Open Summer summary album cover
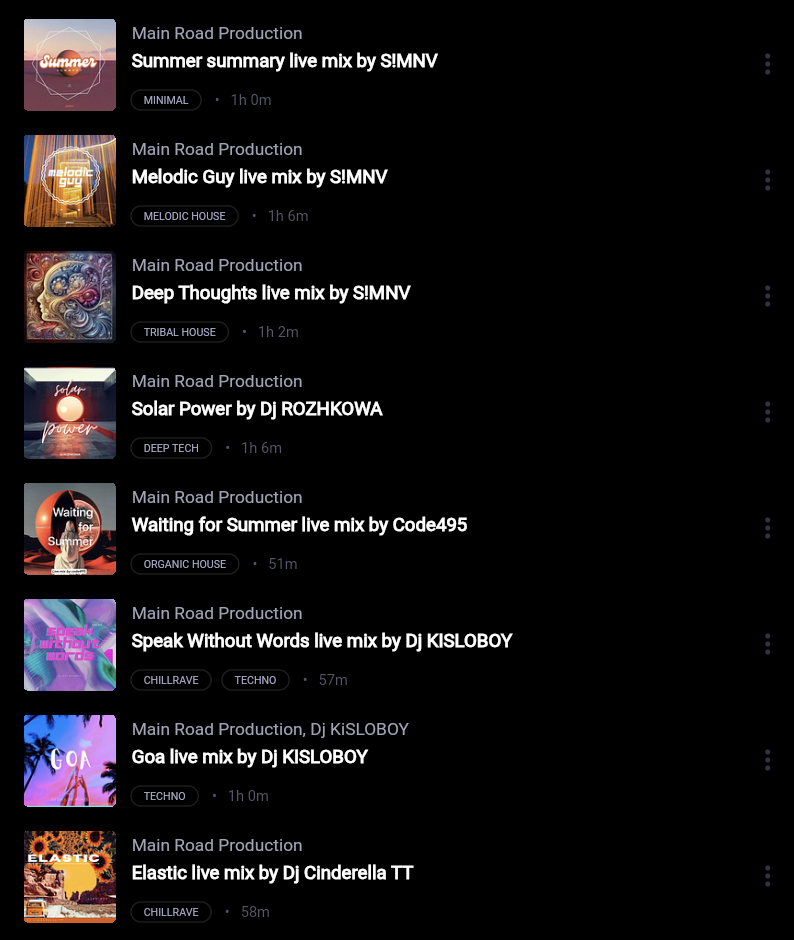The height and width of the screenshot is (940, 794). tap(70, 65)
